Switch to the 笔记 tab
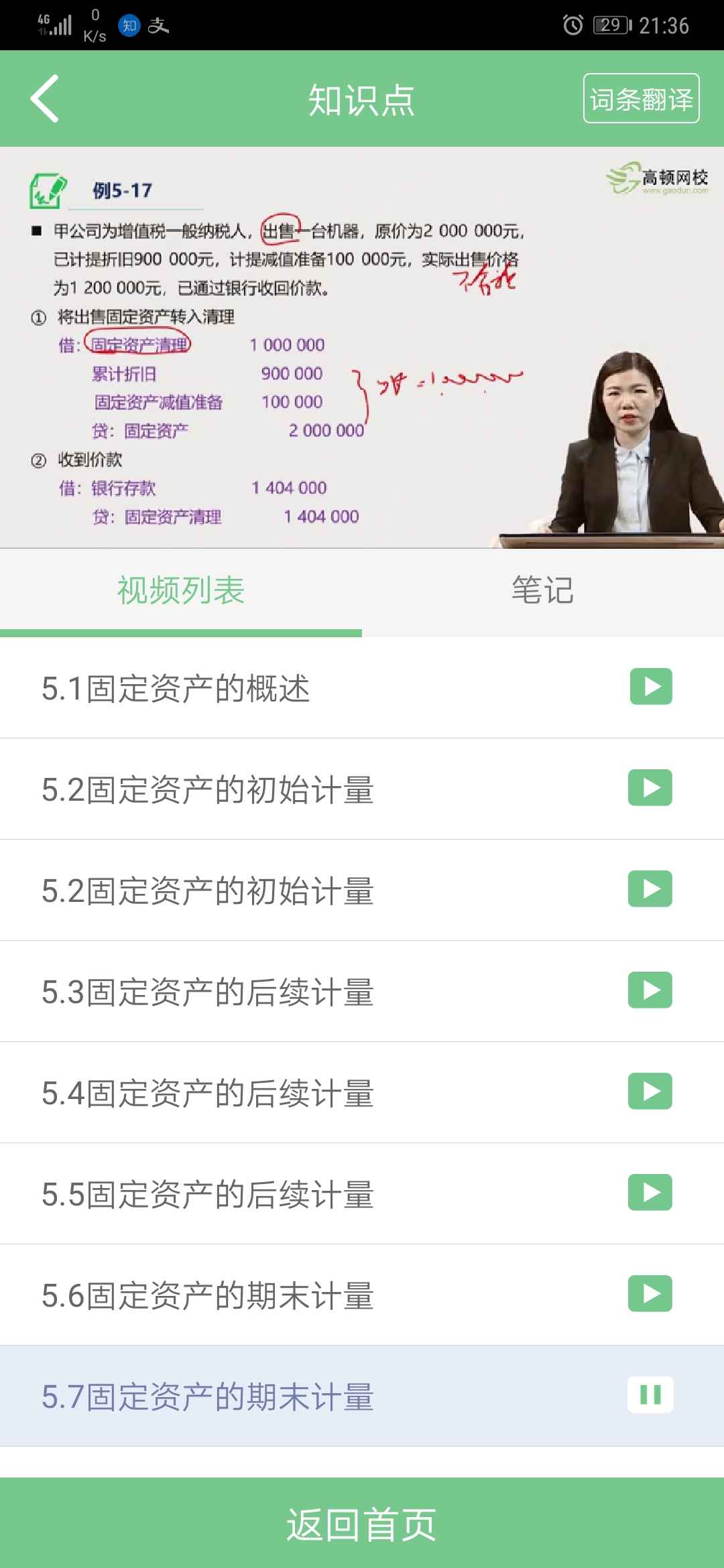 coord(542,590)
